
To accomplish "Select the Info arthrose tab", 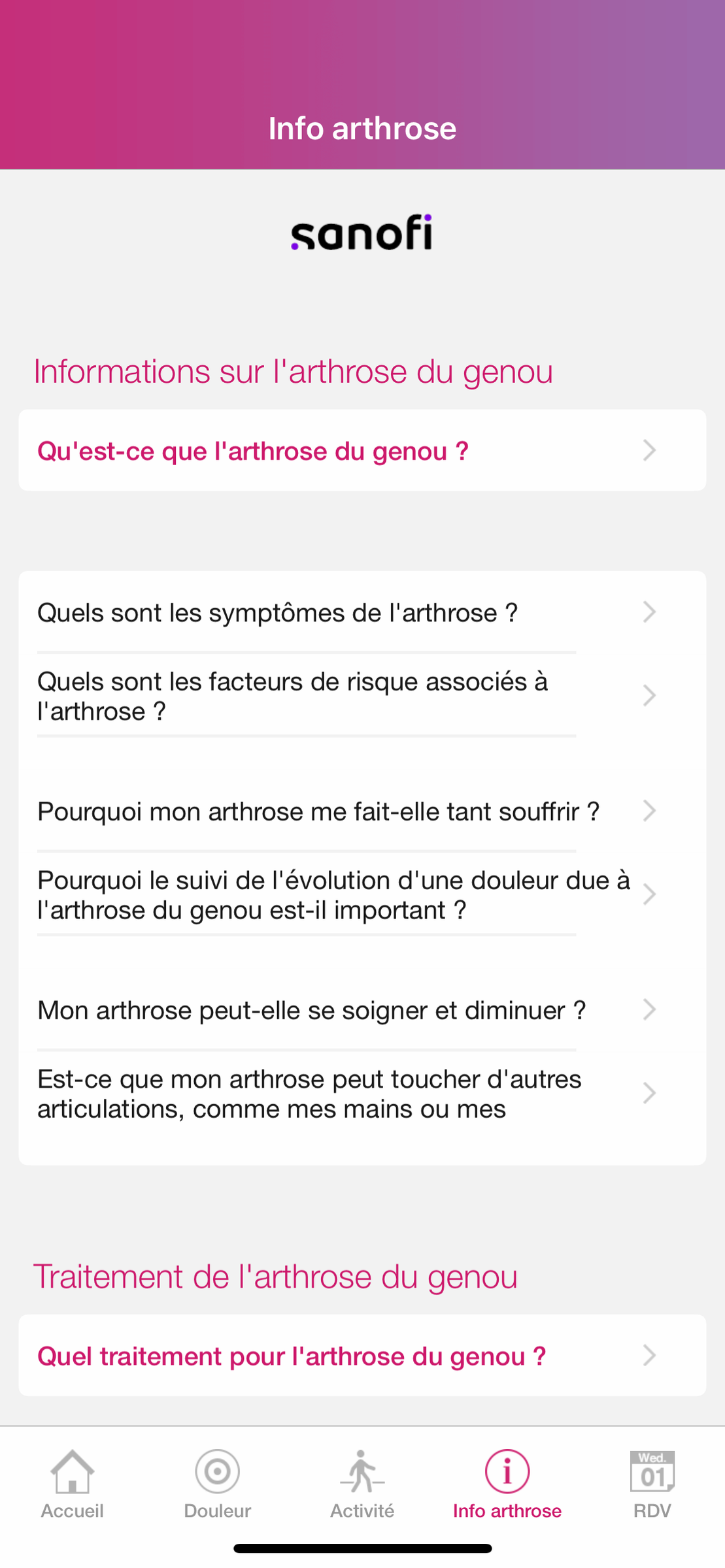I will (x=507, y=1484).
